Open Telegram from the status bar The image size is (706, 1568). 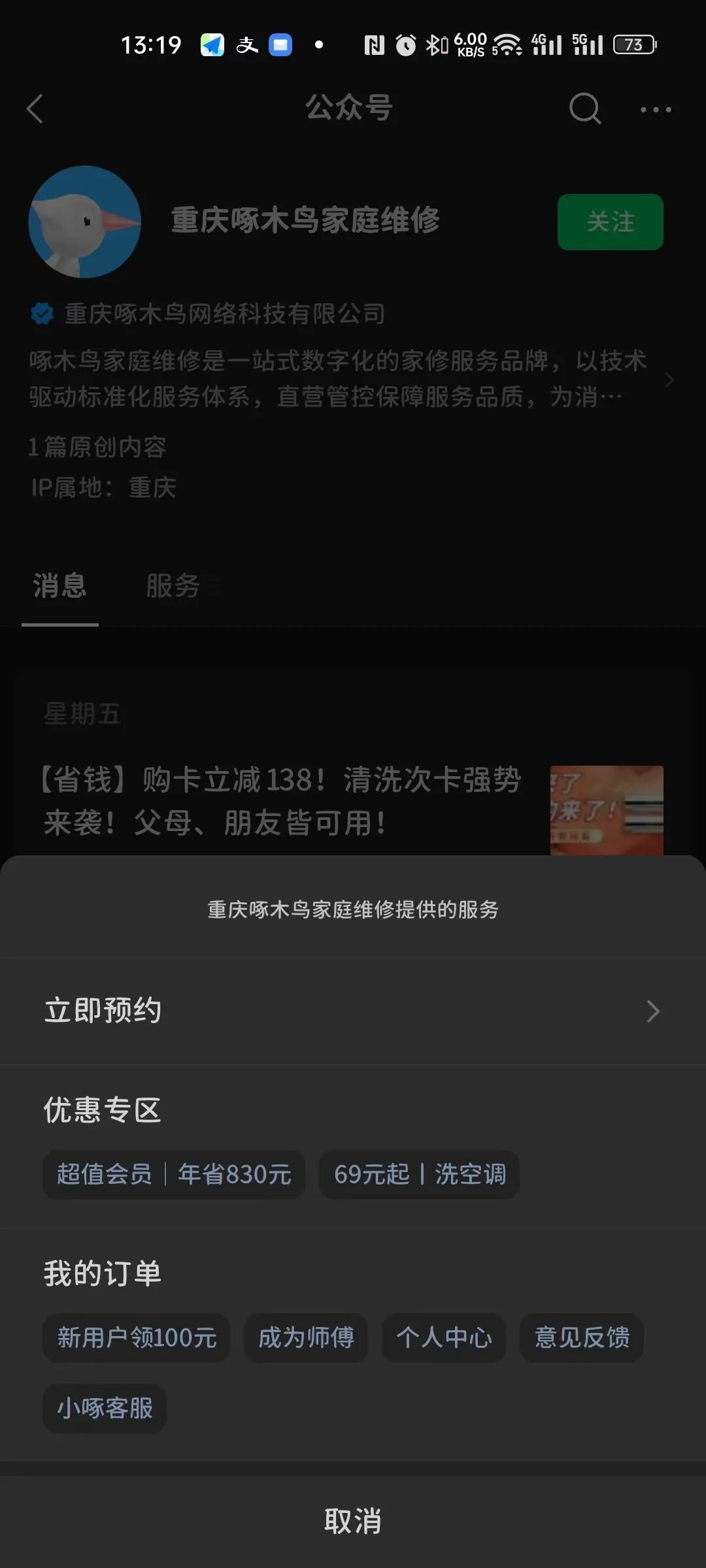(x=212, y=44)
